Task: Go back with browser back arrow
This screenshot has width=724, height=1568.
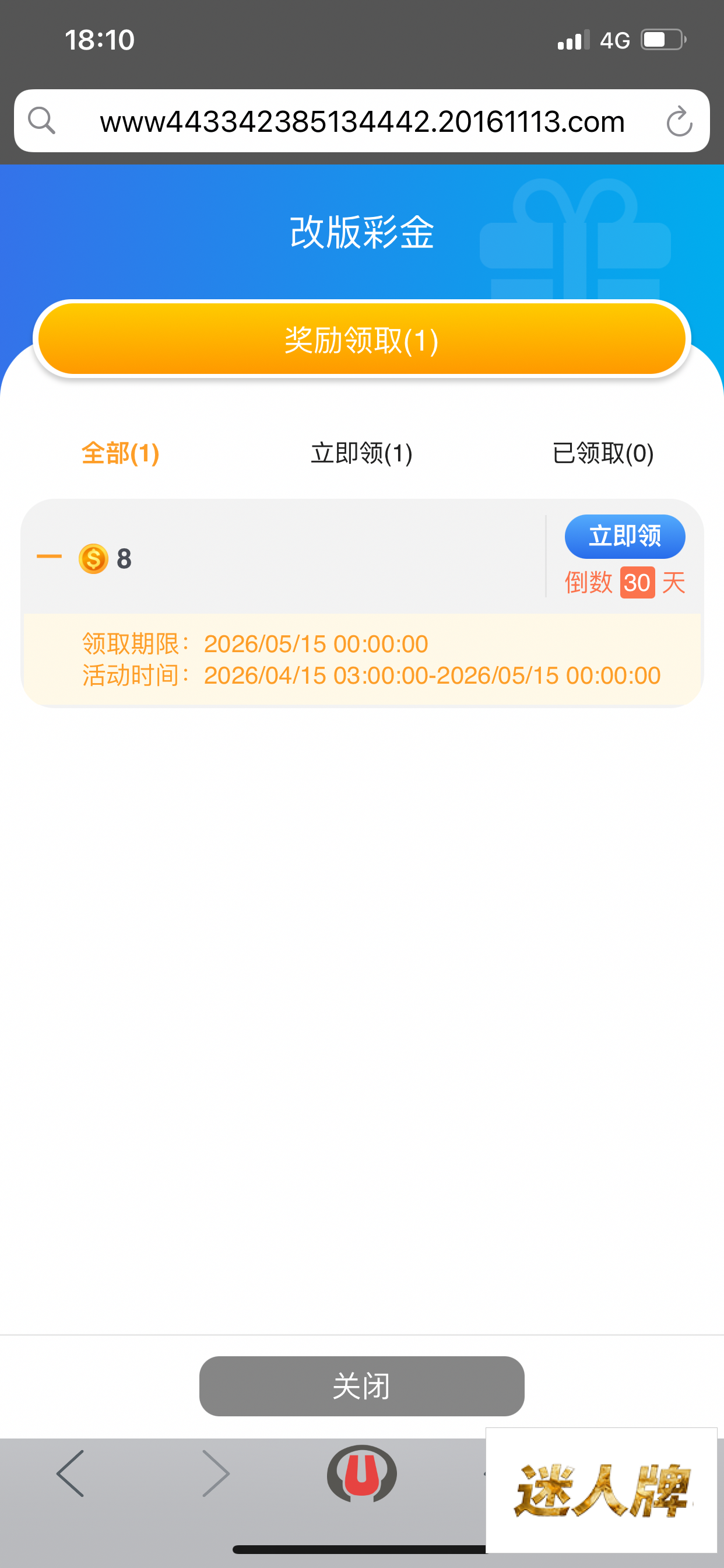Action: 71,1473
